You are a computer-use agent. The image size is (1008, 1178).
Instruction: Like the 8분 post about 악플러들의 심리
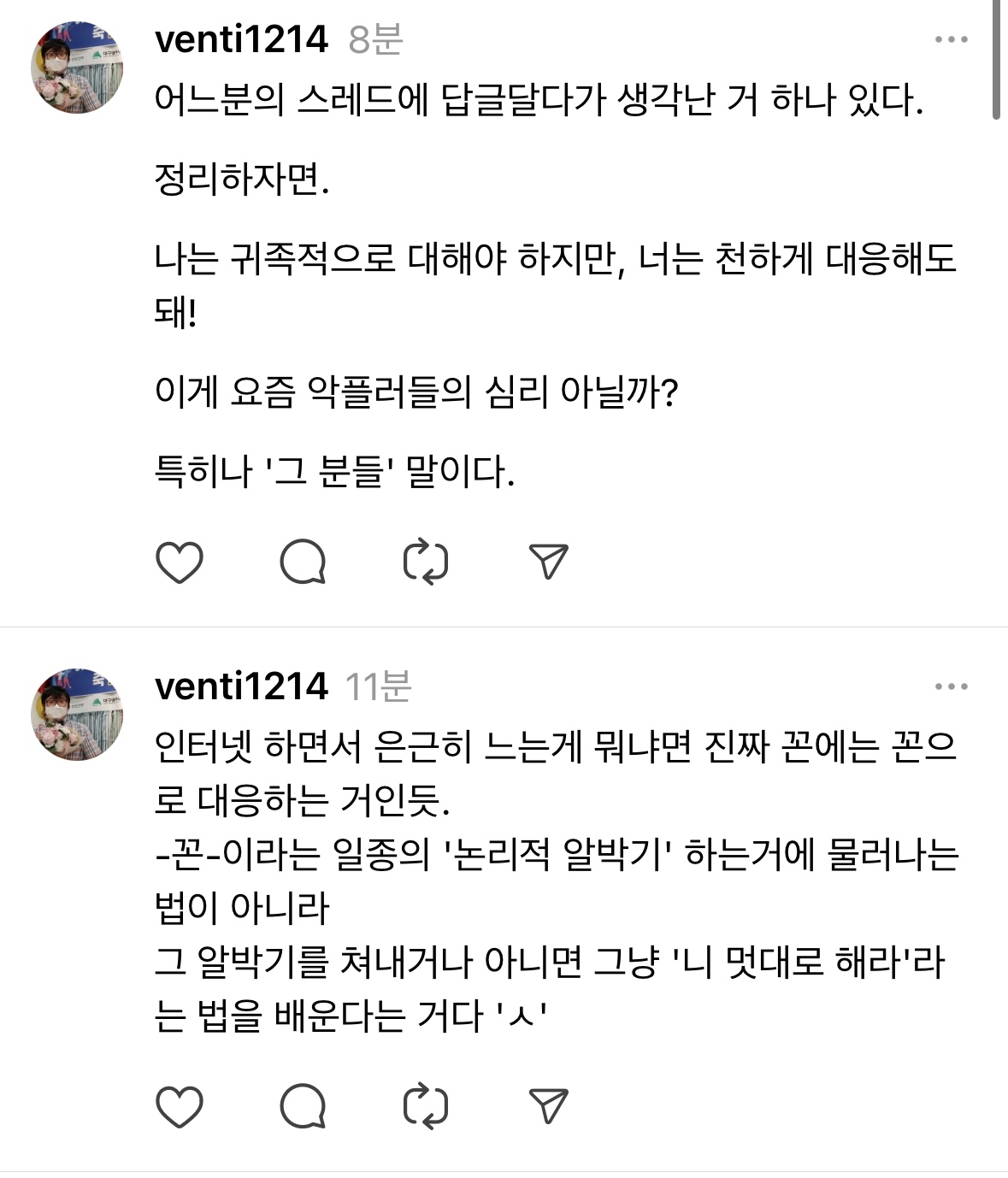pos(180,562)
